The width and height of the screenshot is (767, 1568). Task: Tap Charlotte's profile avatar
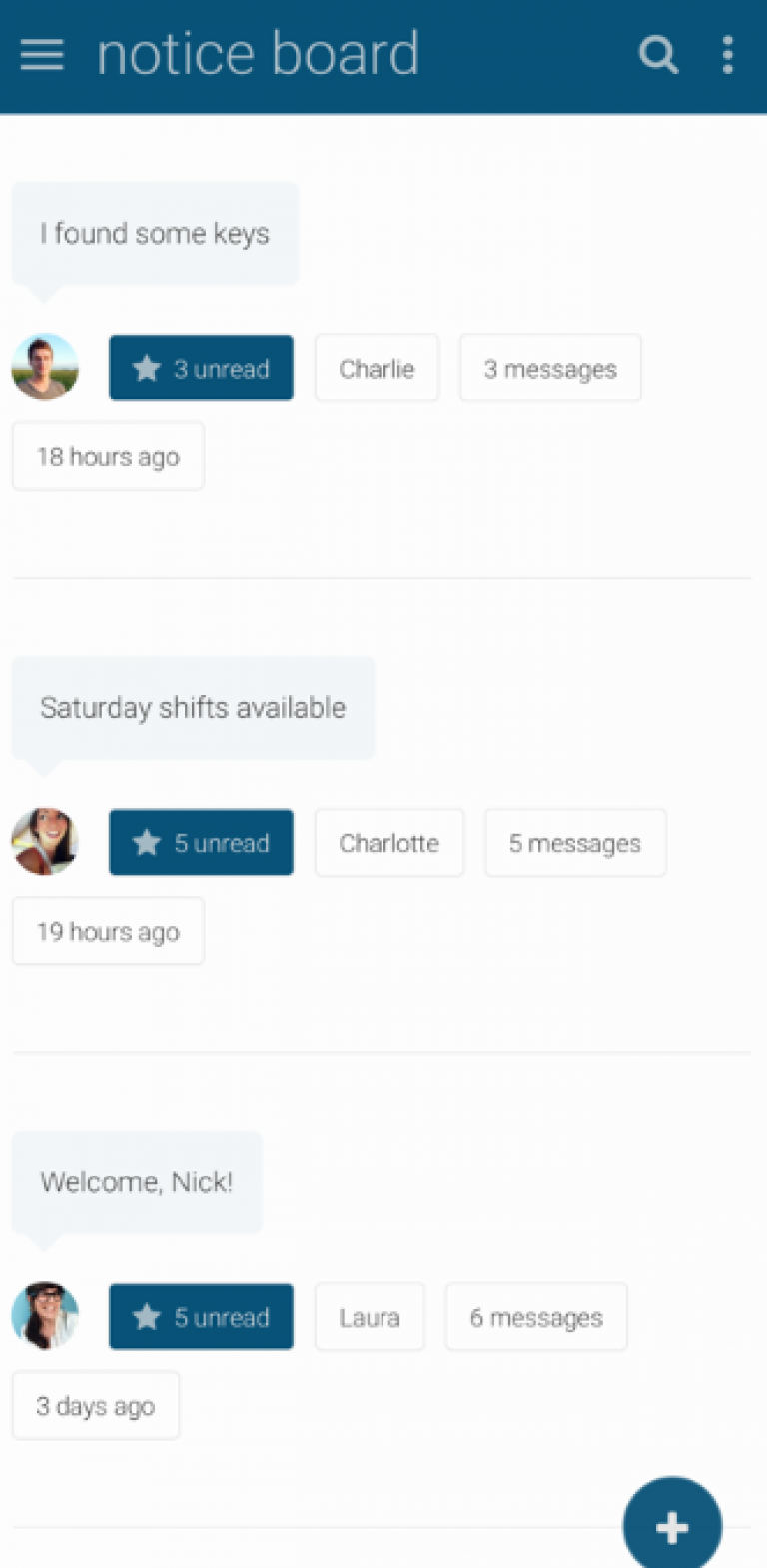tap(45, 842)
